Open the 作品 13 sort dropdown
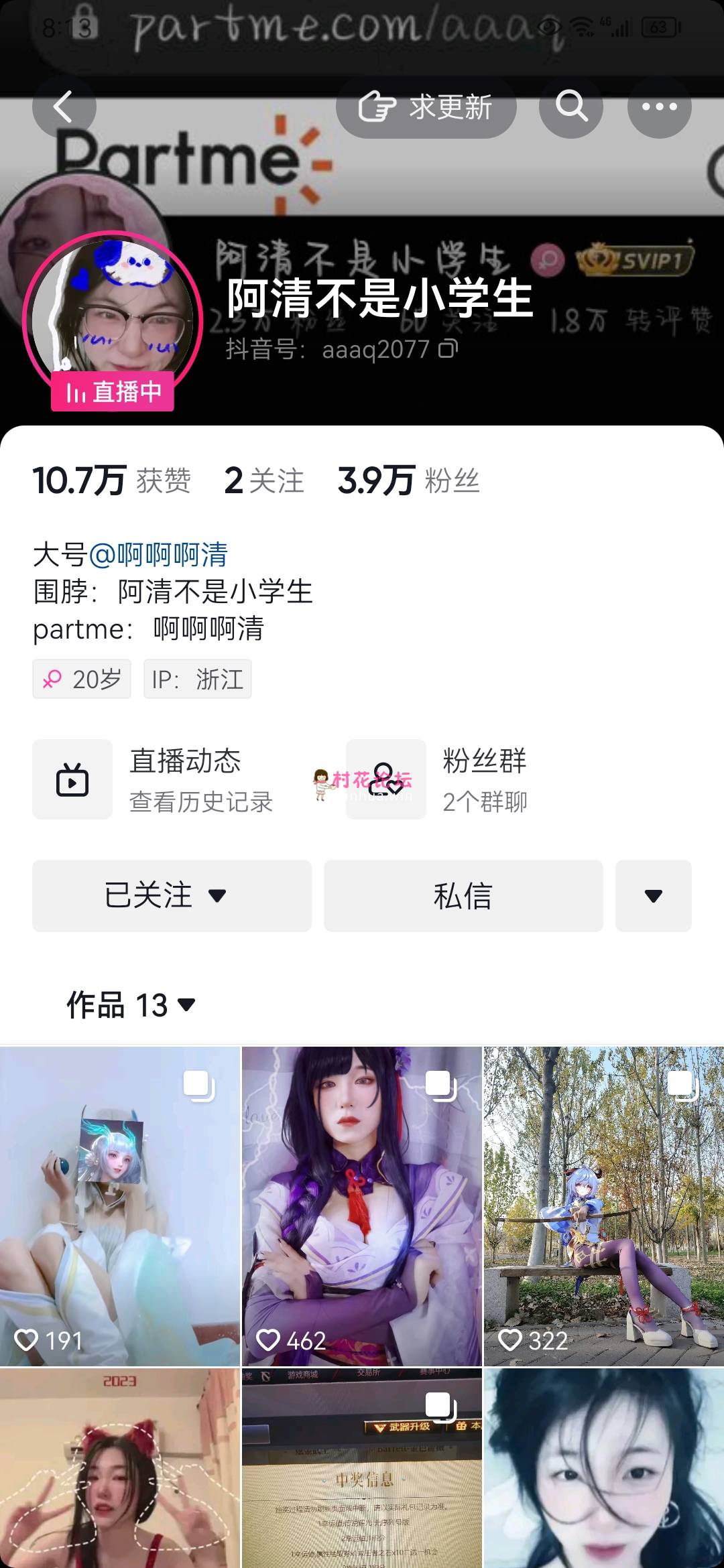The image size is (724, 1568). 131,1004
